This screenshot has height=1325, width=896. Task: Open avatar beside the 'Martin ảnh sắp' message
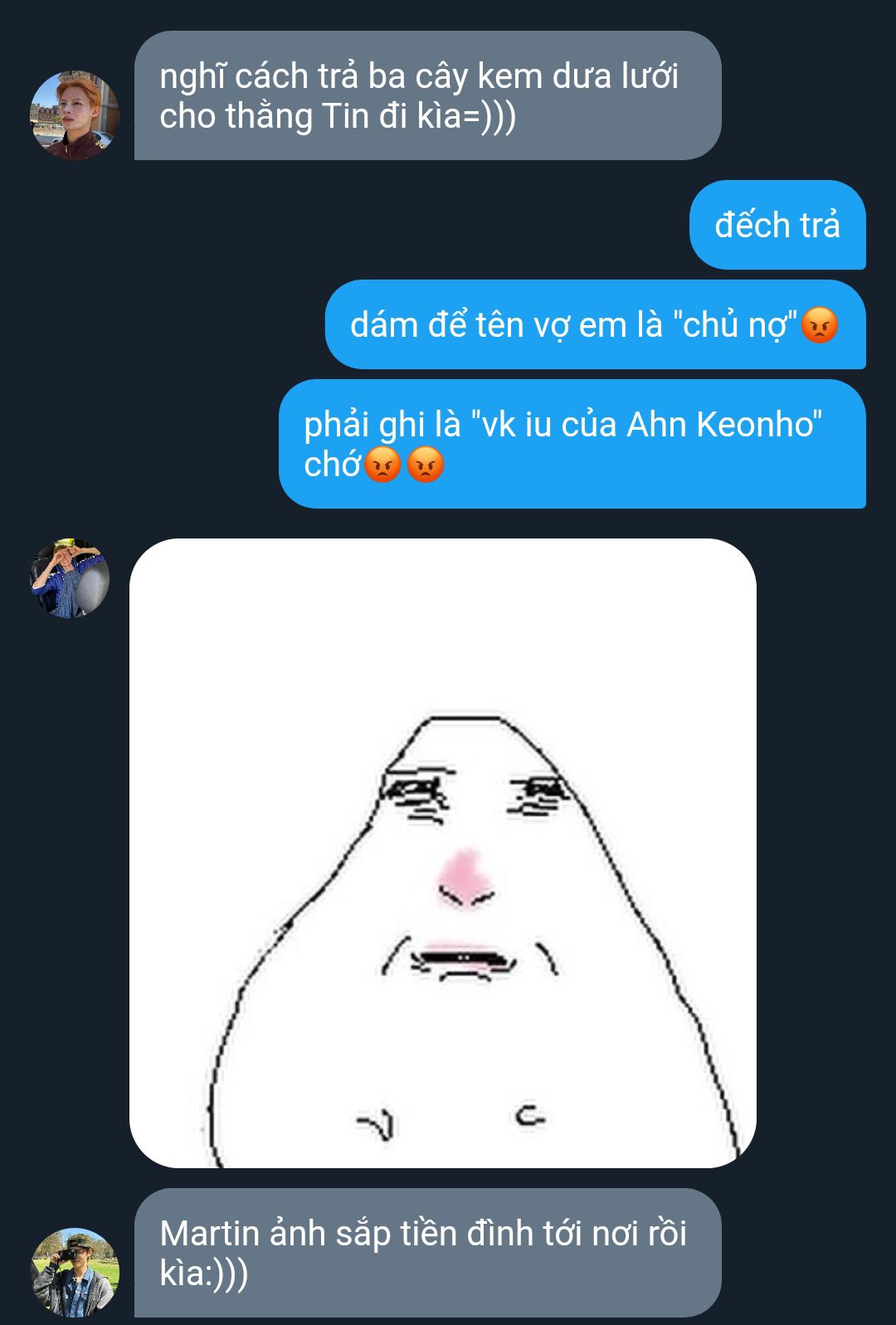pos(75,1272)
